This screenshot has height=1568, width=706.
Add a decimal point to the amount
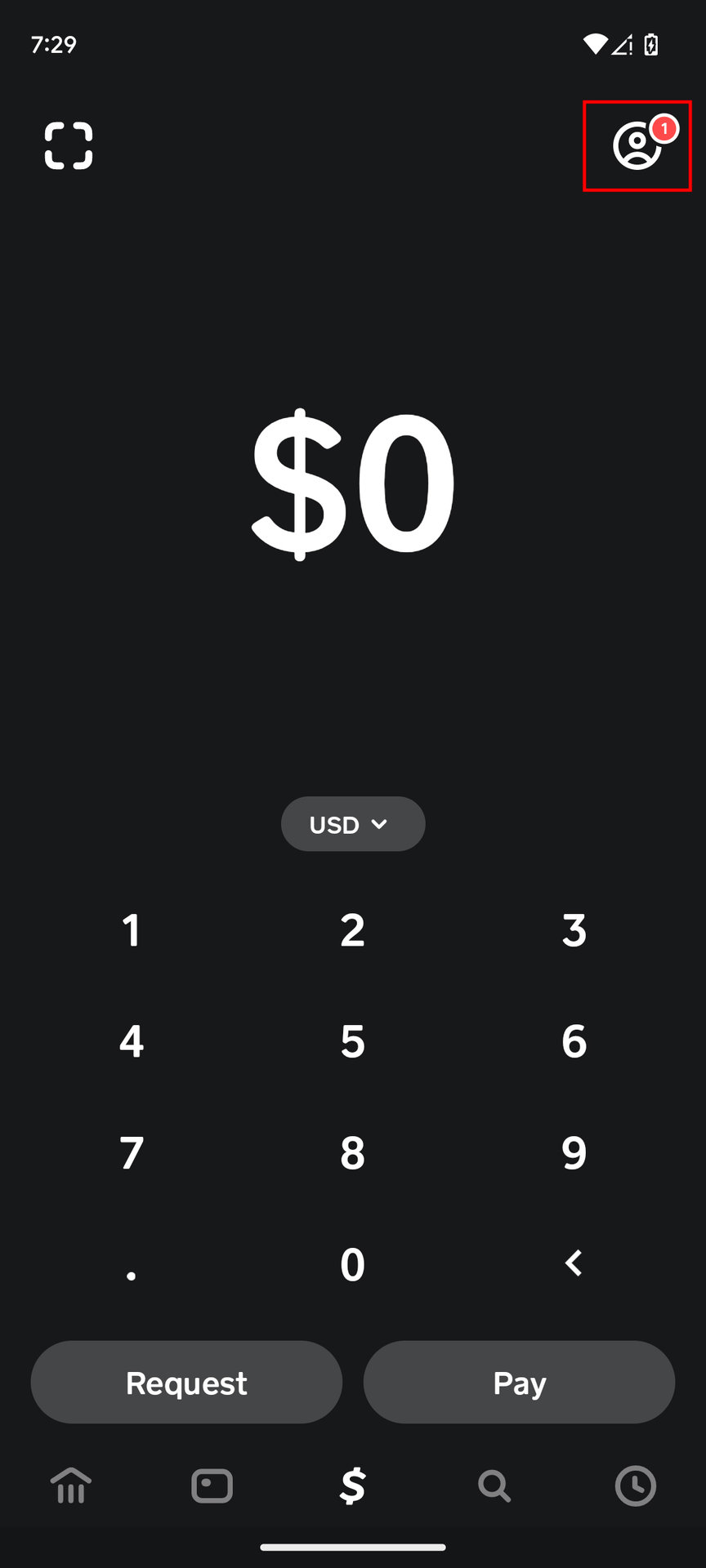pos(131,1266)
